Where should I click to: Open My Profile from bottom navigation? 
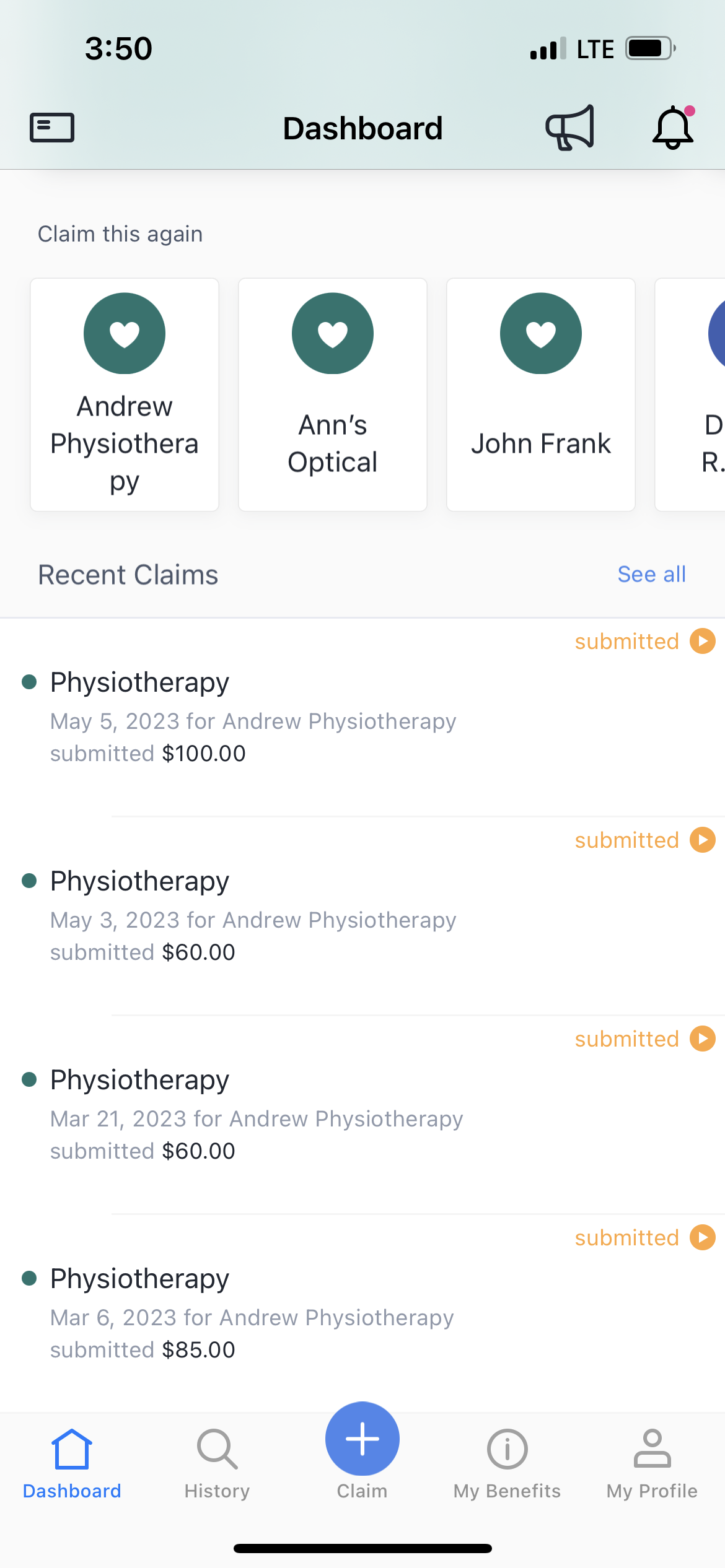coord(651,1461)
